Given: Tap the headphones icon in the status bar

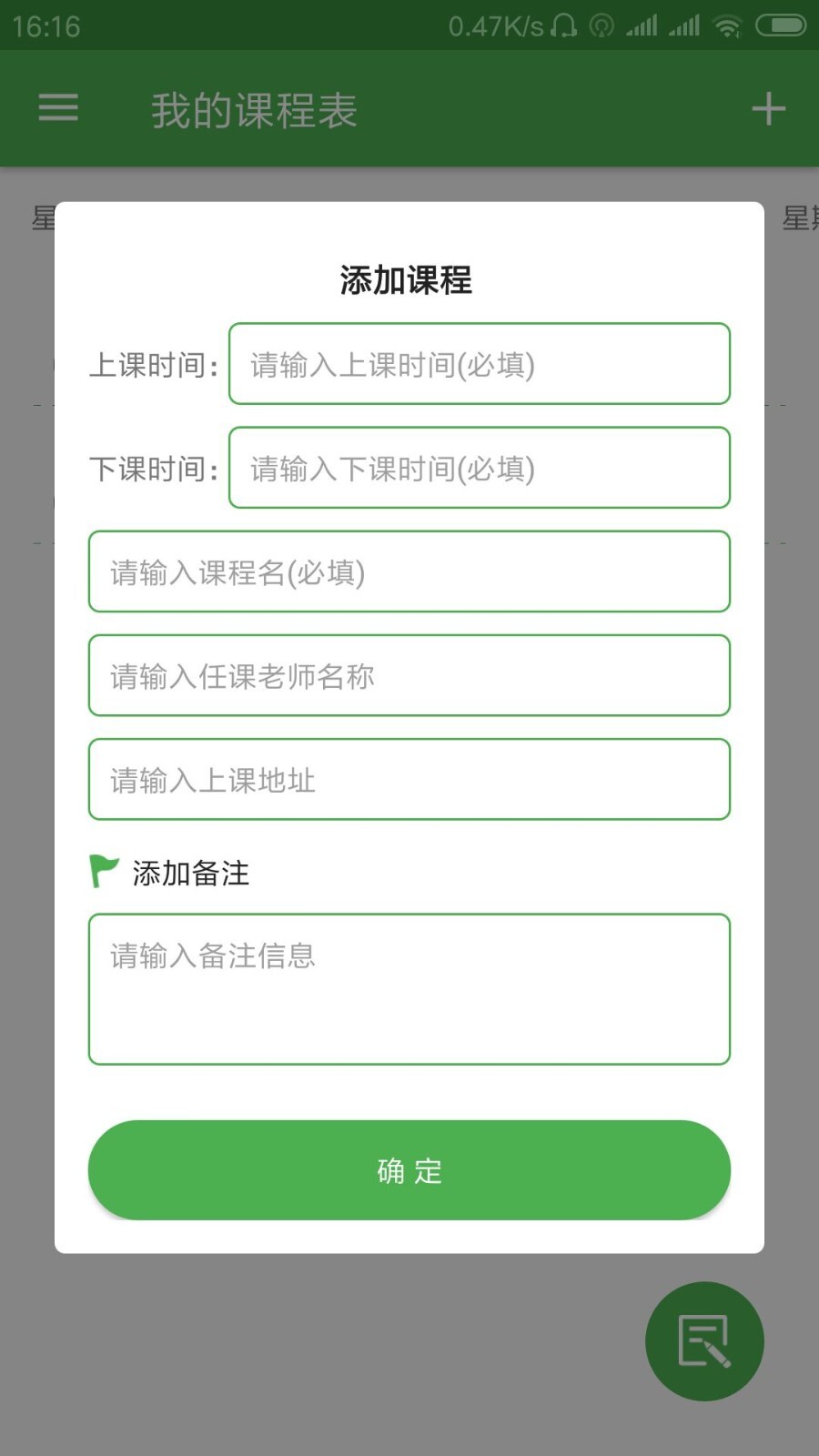Looking at the screenshot, I should (564, 26).
